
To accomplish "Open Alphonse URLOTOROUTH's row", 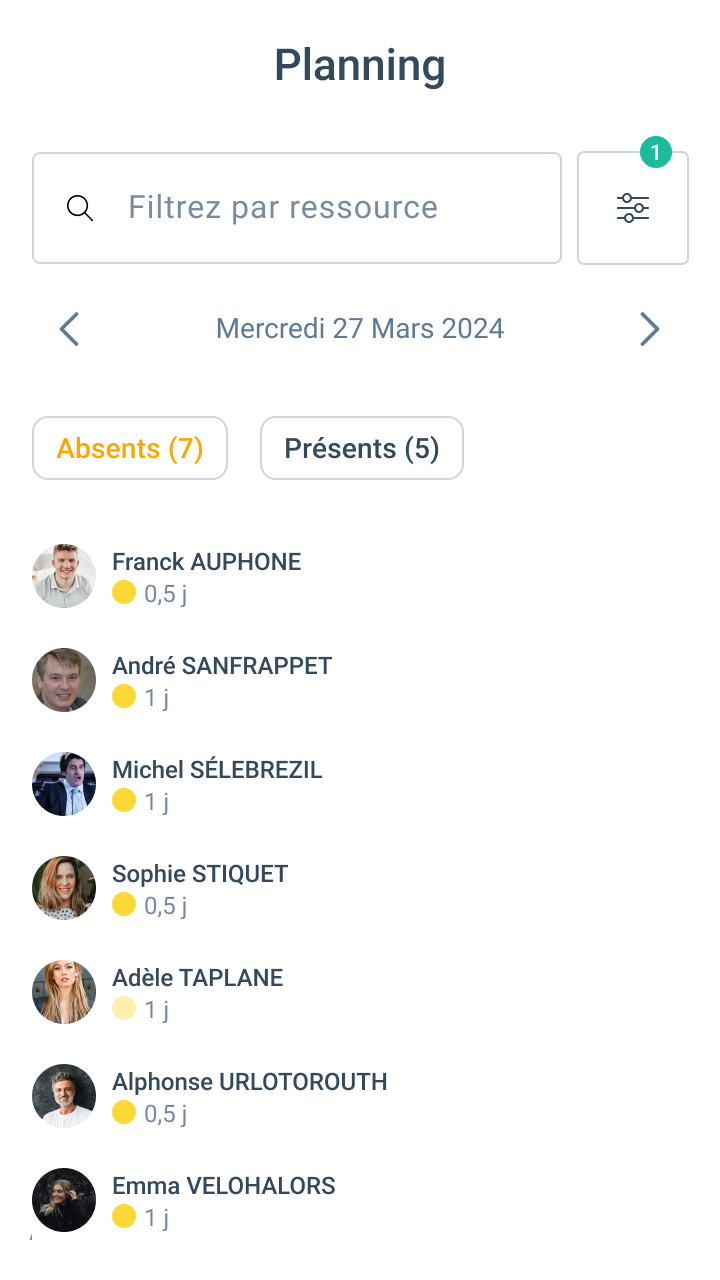I will click(x=360, y=1096).
